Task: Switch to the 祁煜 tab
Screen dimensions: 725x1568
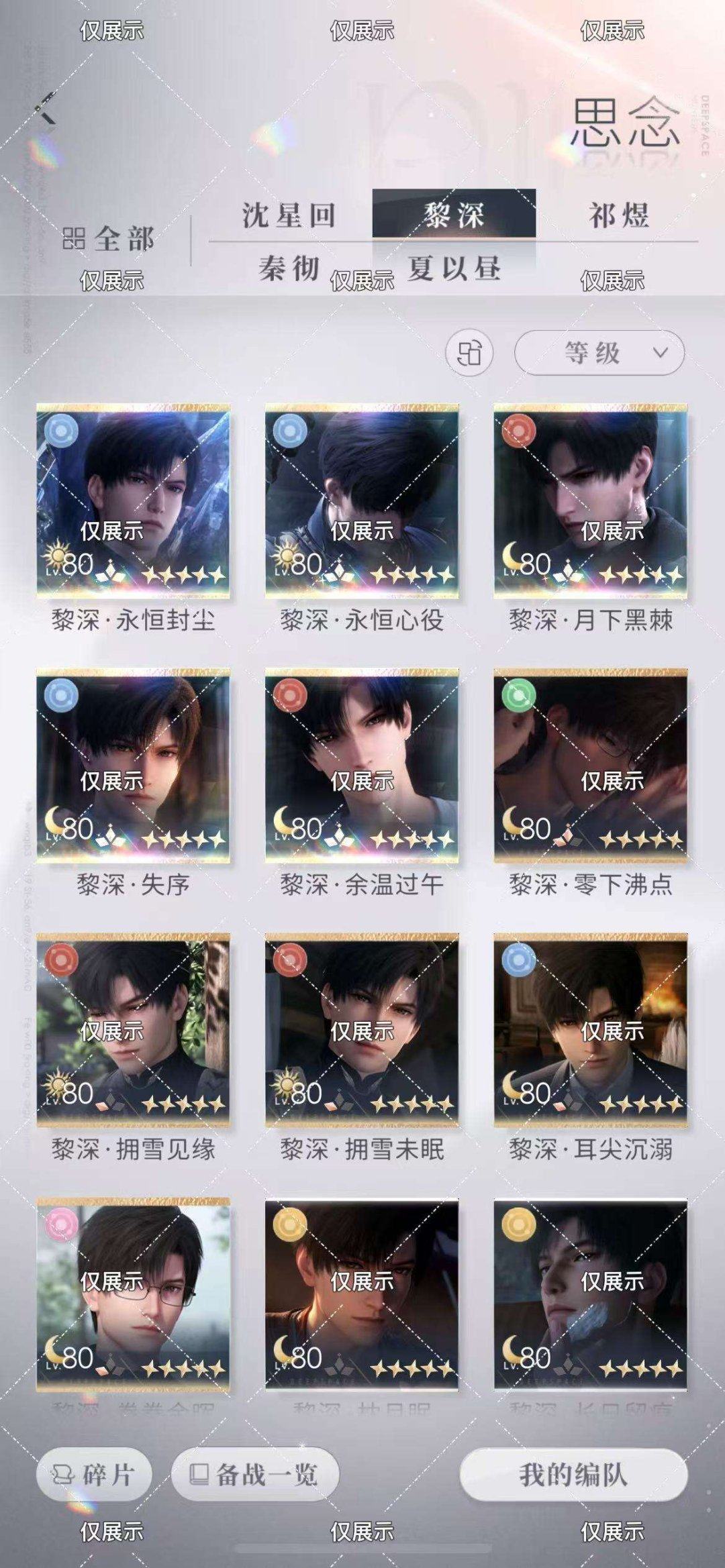Action: (618, 215)
